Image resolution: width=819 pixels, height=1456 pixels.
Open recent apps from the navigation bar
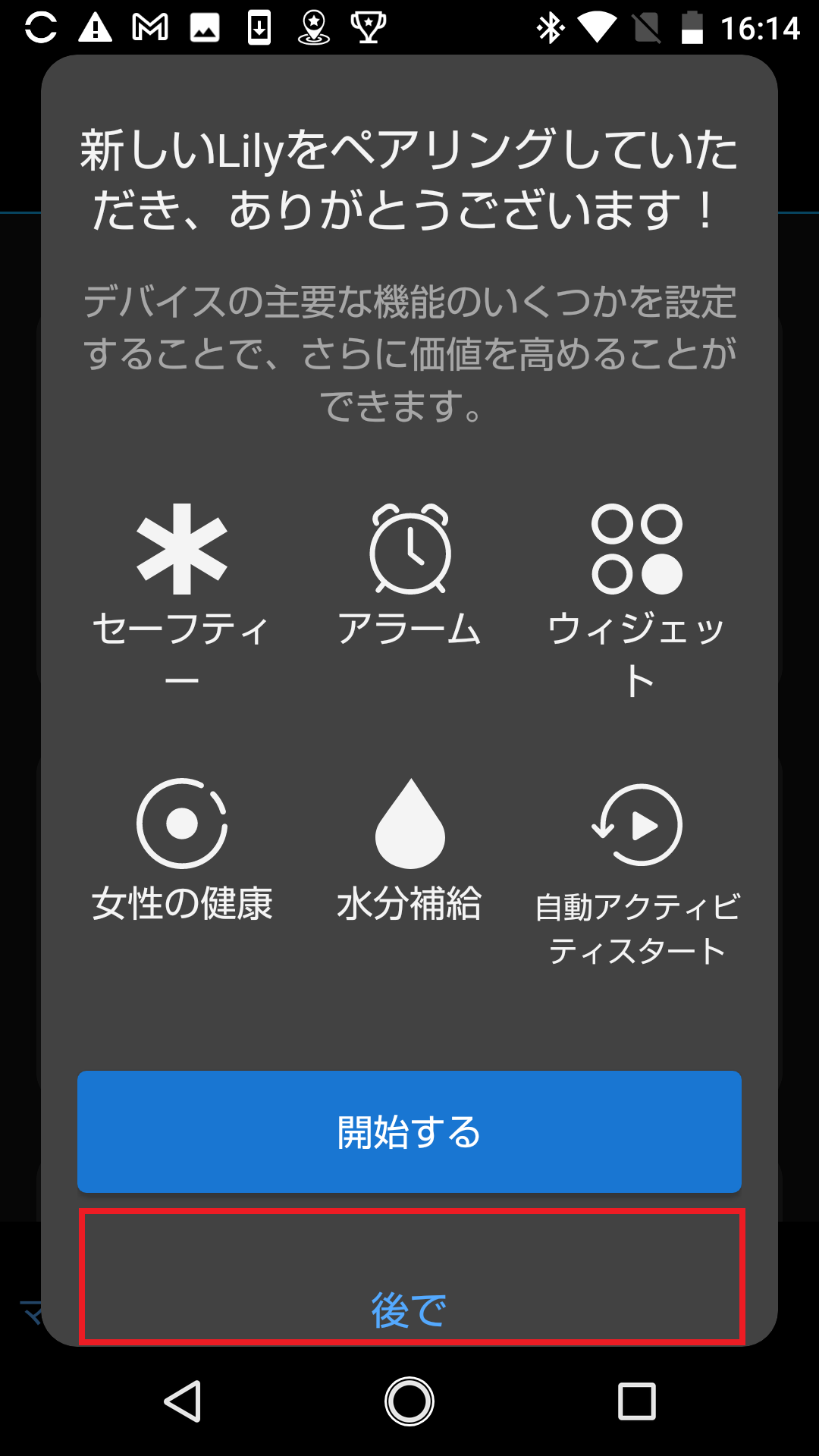pyautogui.click(x=636, y=1401)
